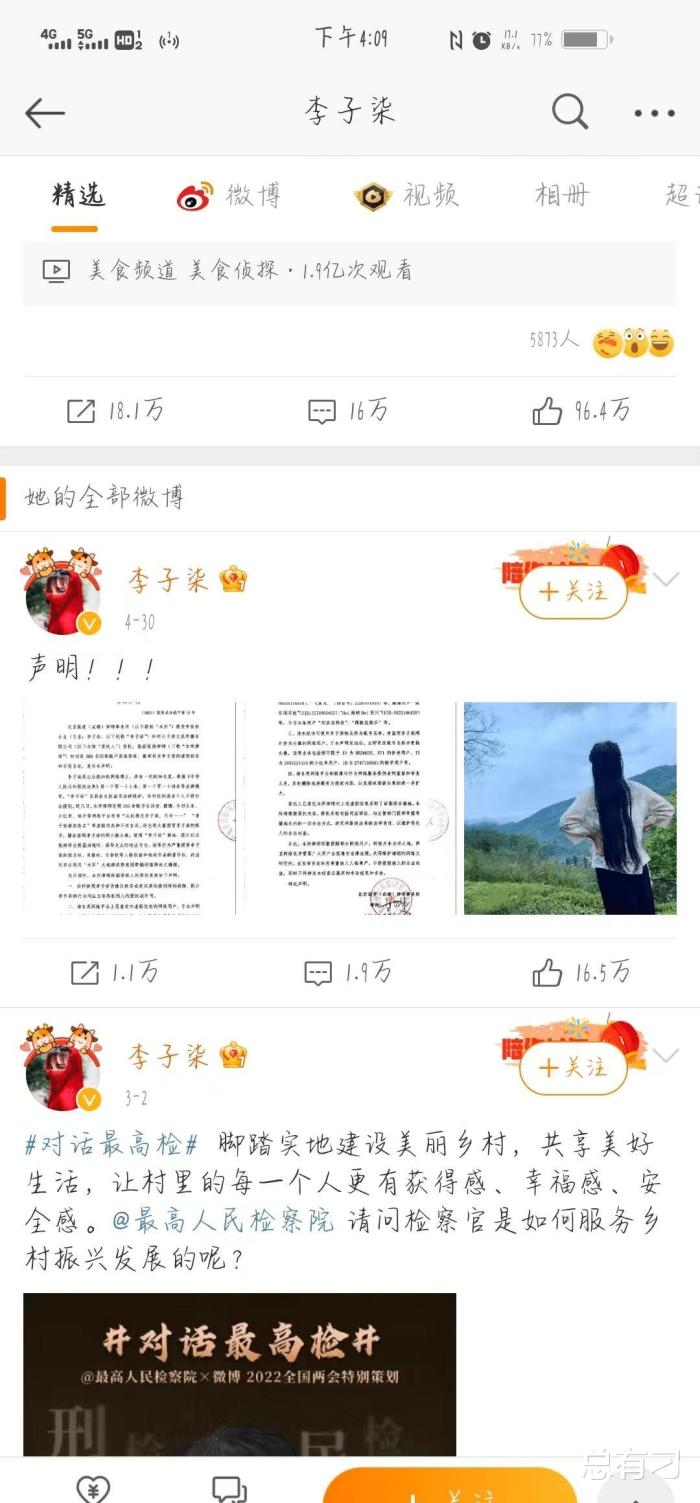This screenshot has width=700, height=1503.
Task: Like the post with 96.4万 likes
Action: click(581, 410)
